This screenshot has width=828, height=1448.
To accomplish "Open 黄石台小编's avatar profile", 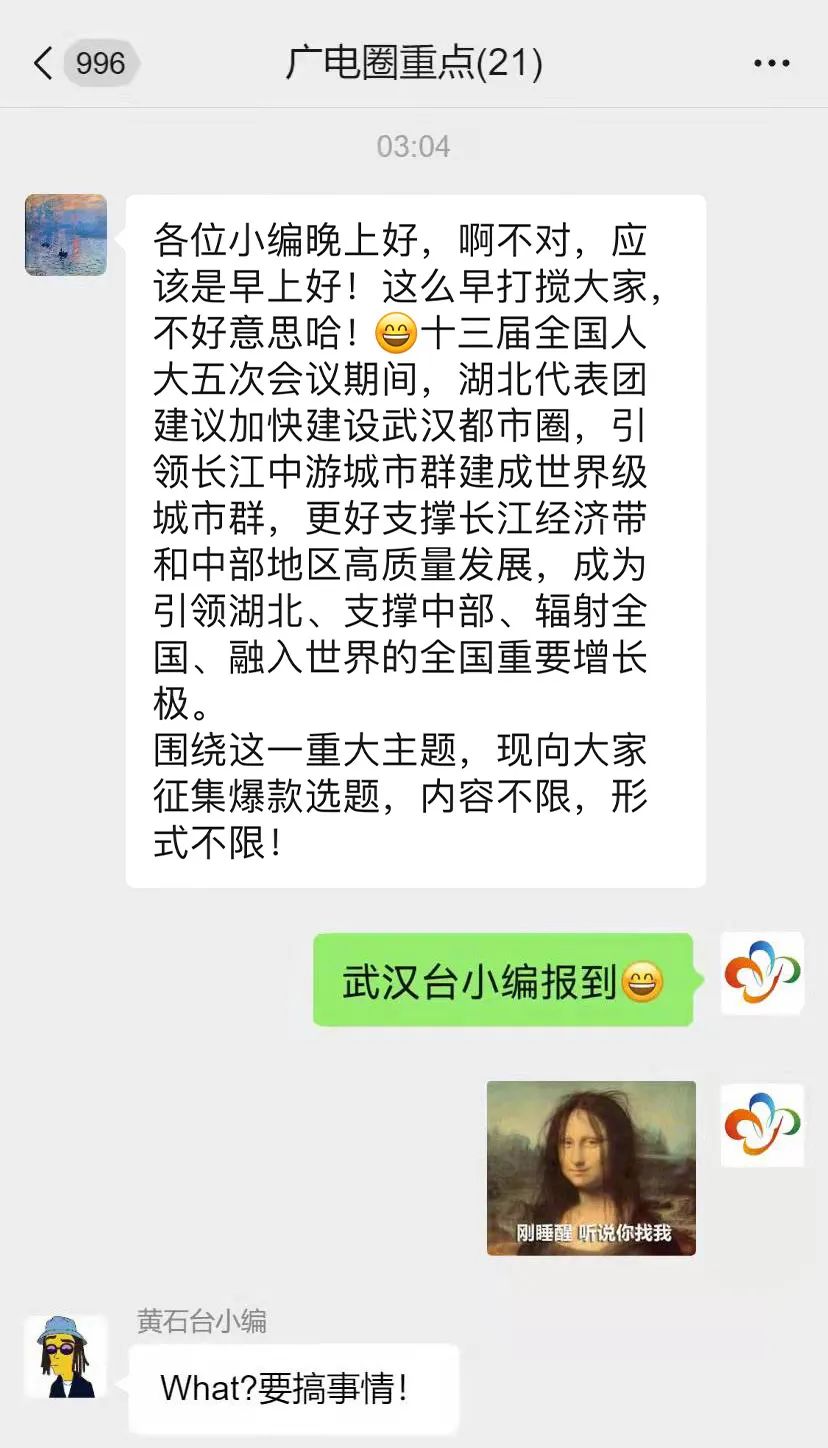I will [66, 1357].
